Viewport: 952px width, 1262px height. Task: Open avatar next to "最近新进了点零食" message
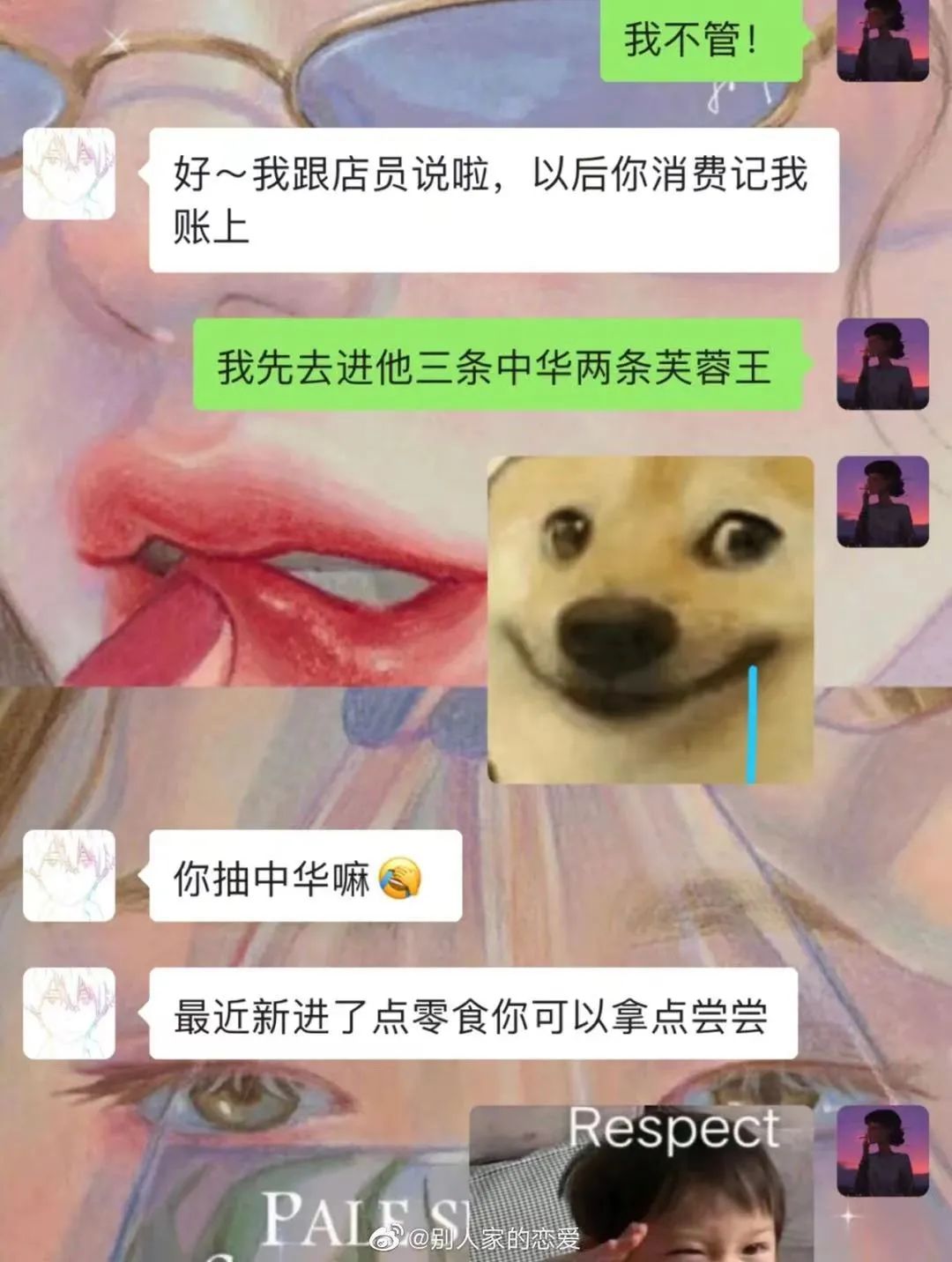click(x=69, y=1013)
